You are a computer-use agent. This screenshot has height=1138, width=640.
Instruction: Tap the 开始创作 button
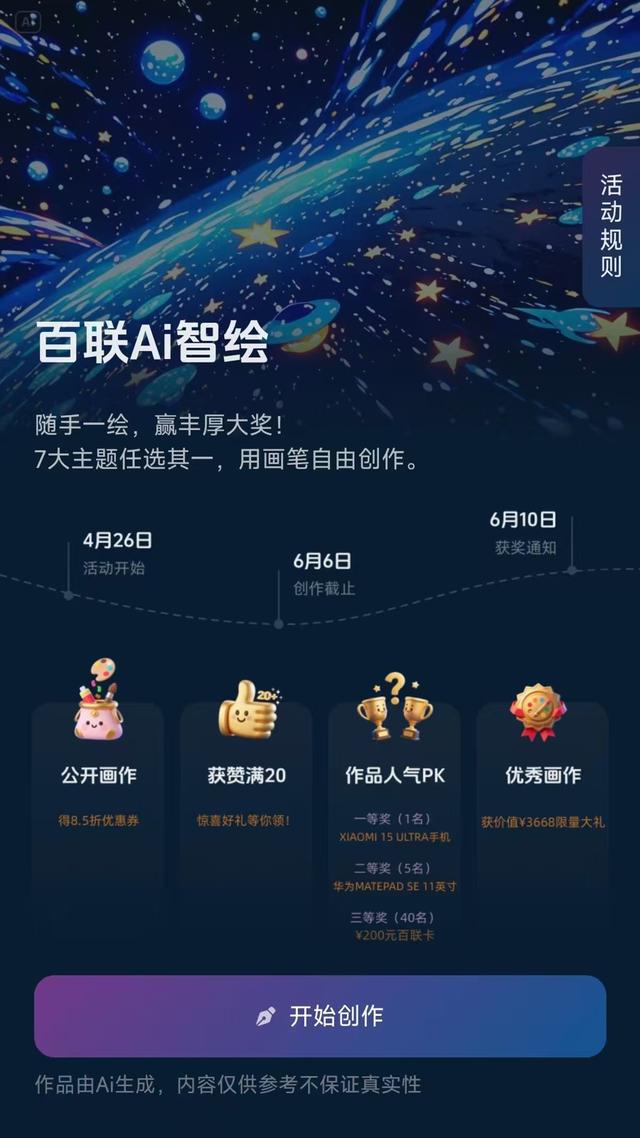click(x=320, y=1016)
